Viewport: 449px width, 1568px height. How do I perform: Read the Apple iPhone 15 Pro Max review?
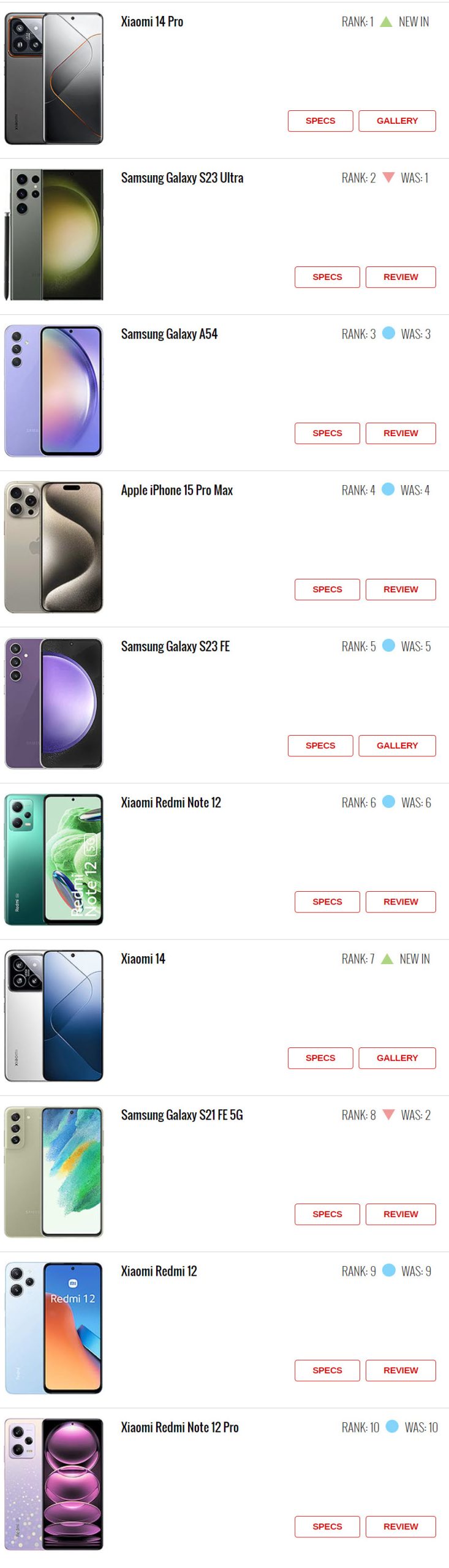pos(401,589)
